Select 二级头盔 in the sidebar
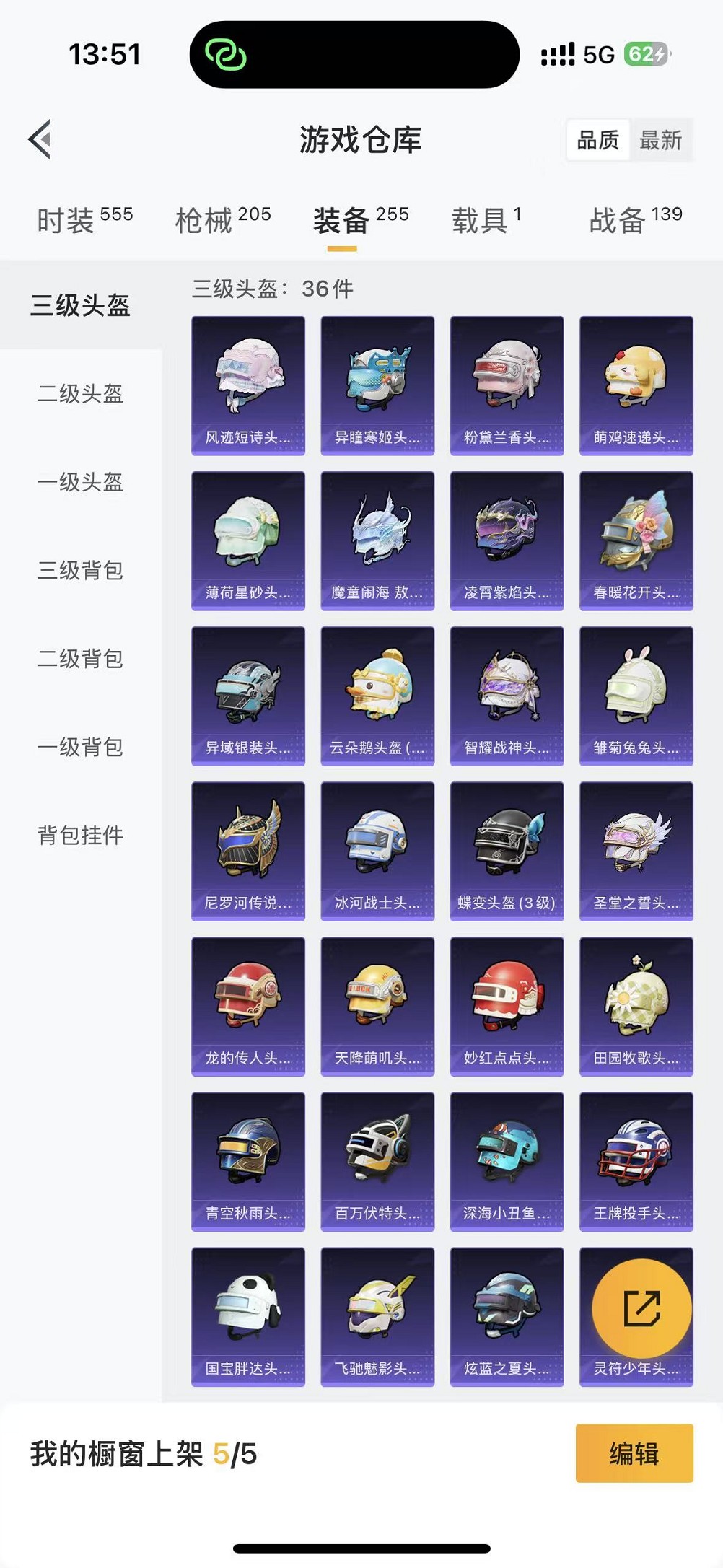723x1568 pixels. point(80,394)
